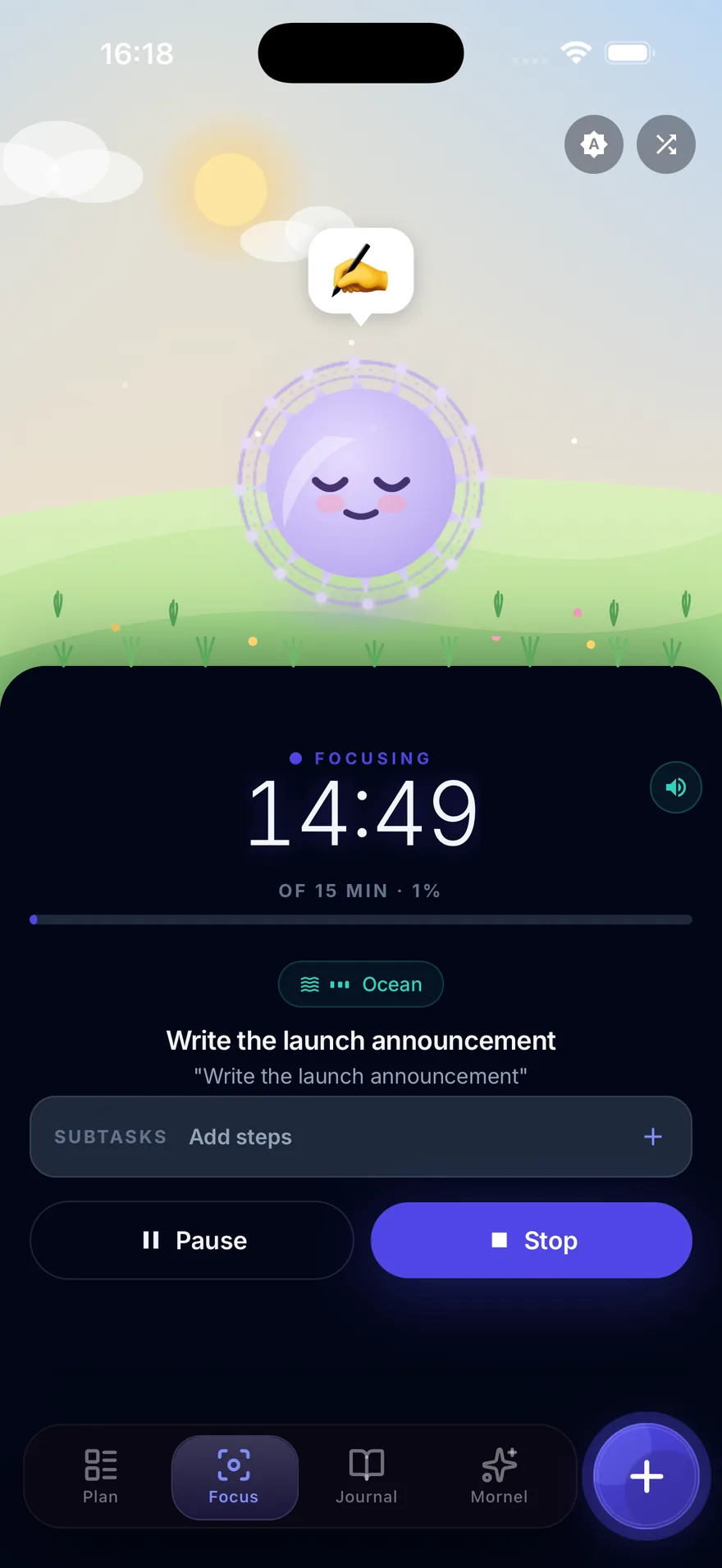This screenshot has height=1568, width=722.
Task: Select the Focus tab
Action: (234, 1477)
